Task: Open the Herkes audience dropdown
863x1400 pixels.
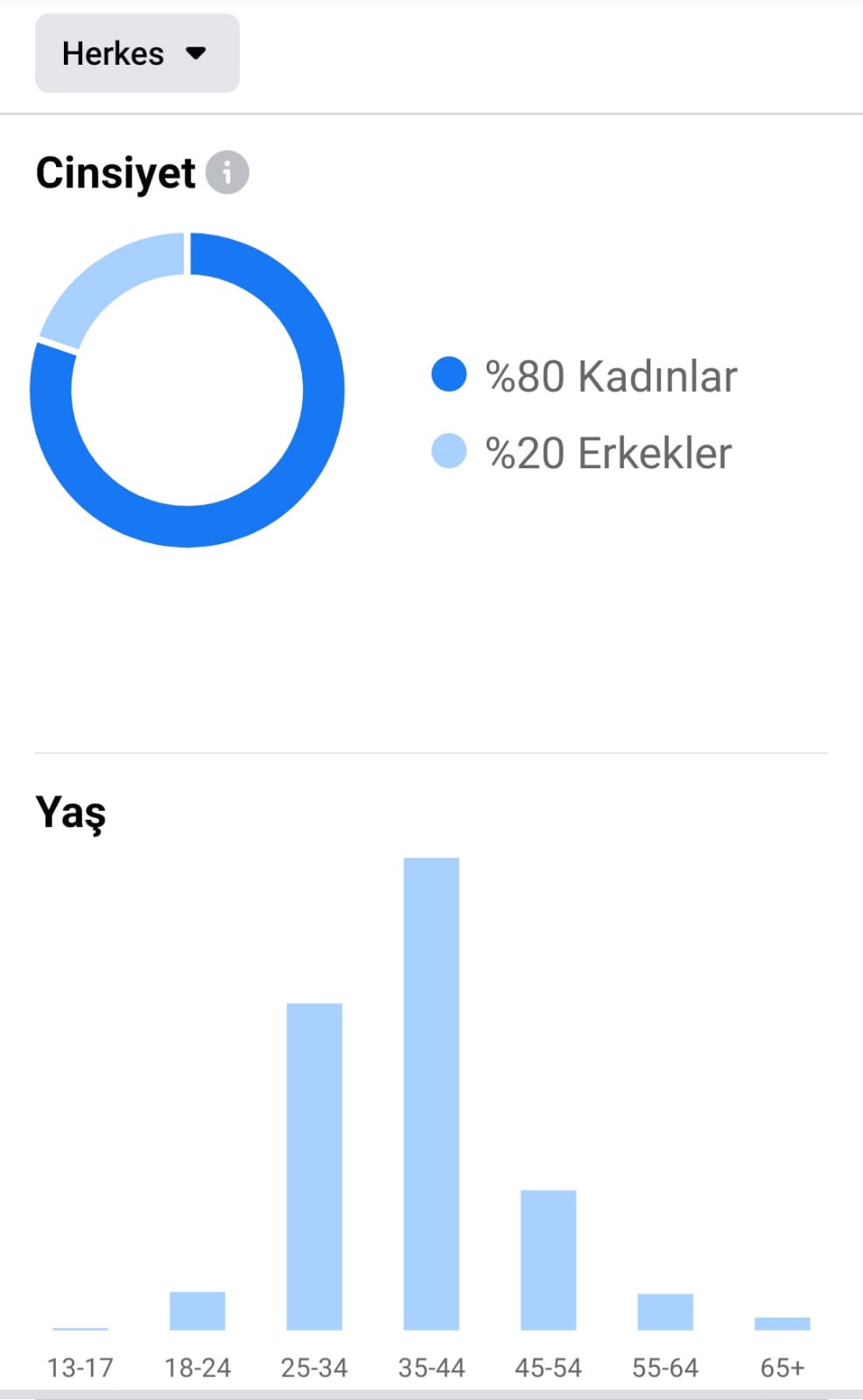Action: pos(137,53)
